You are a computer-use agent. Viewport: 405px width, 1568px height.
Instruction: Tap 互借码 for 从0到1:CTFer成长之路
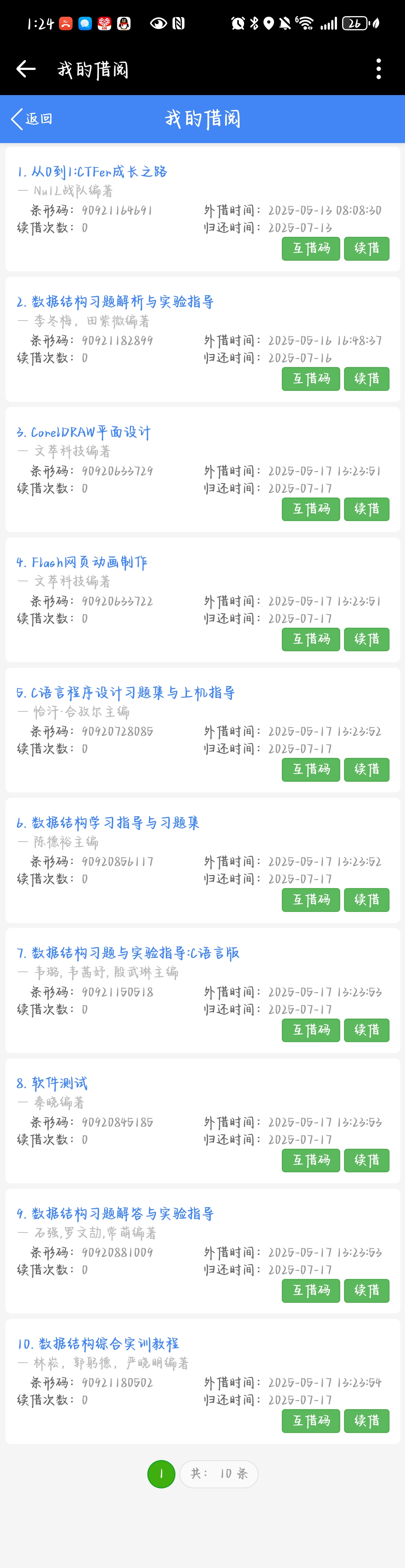click(311, 248)
